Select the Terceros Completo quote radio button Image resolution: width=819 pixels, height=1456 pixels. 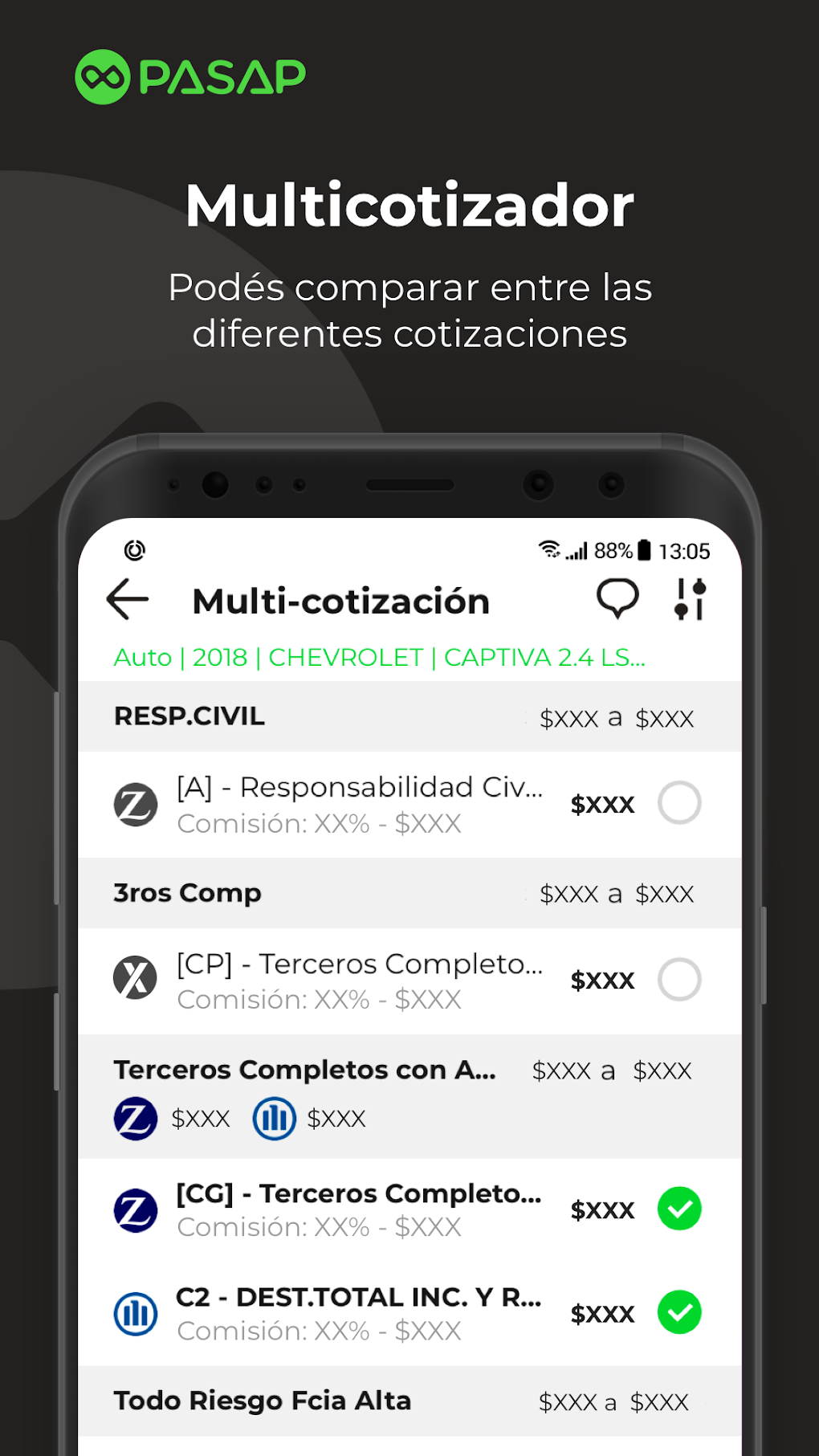679,980
